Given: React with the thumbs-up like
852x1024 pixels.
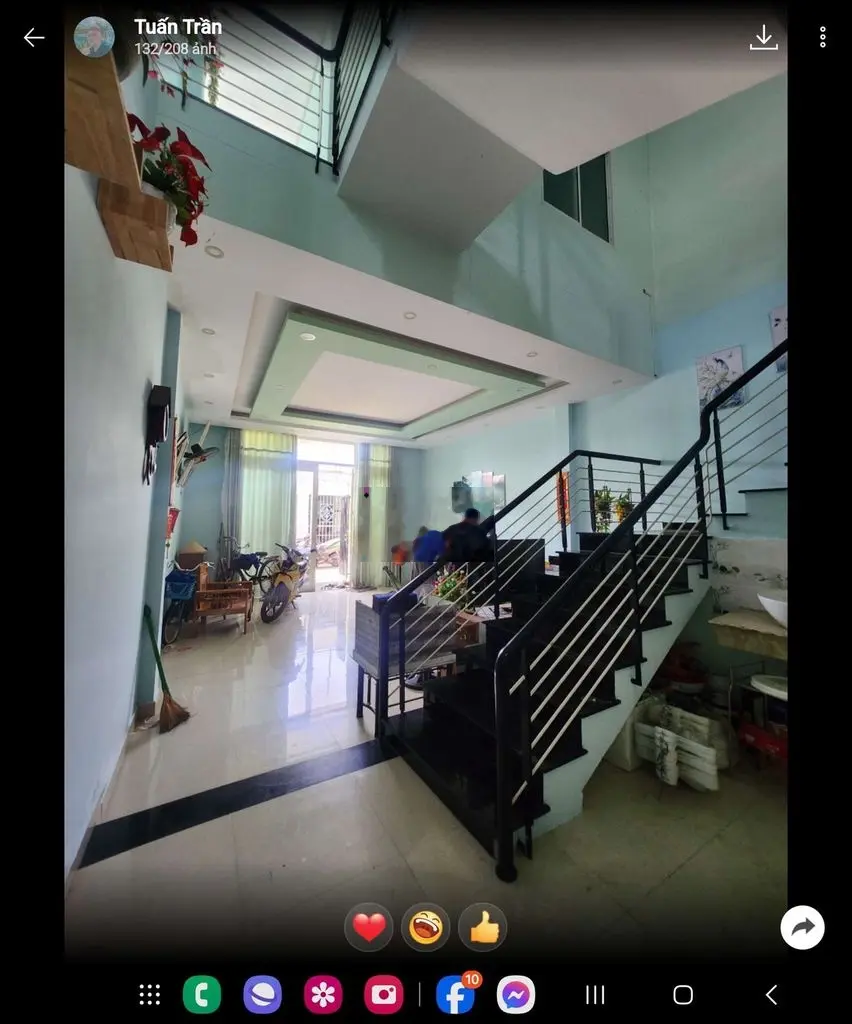Looking at the screenshot, I should coord(483,928).
